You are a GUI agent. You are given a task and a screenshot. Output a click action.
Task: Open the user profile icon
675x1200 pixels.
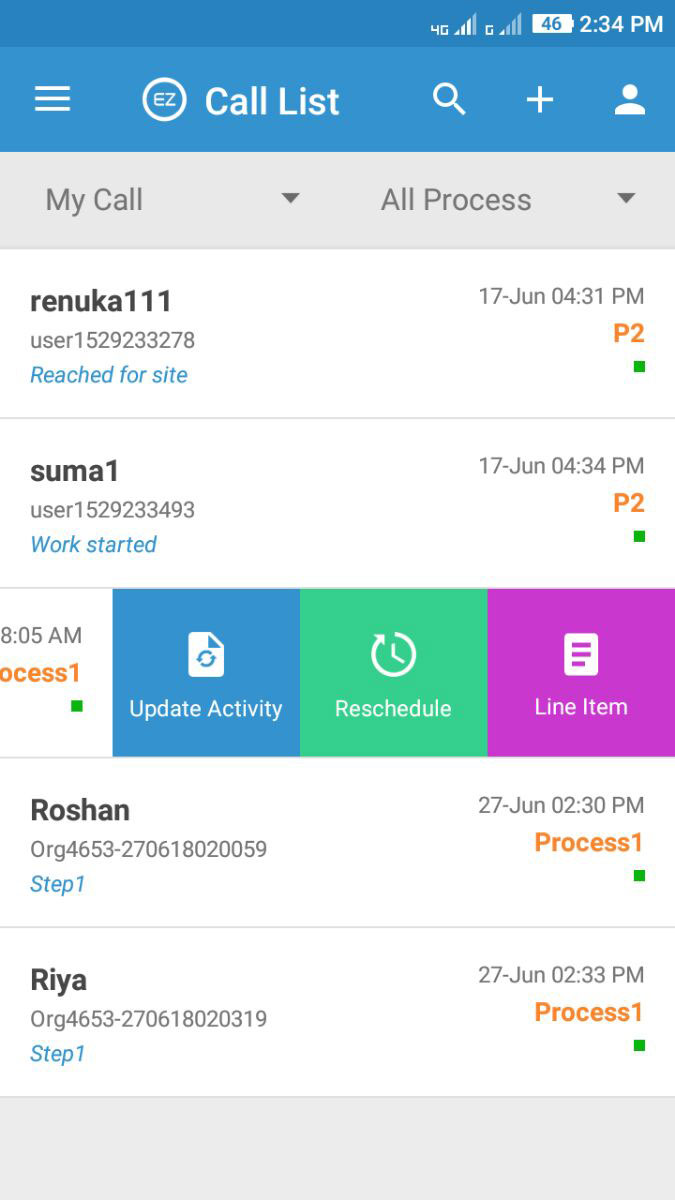click(x=629, y=100)
